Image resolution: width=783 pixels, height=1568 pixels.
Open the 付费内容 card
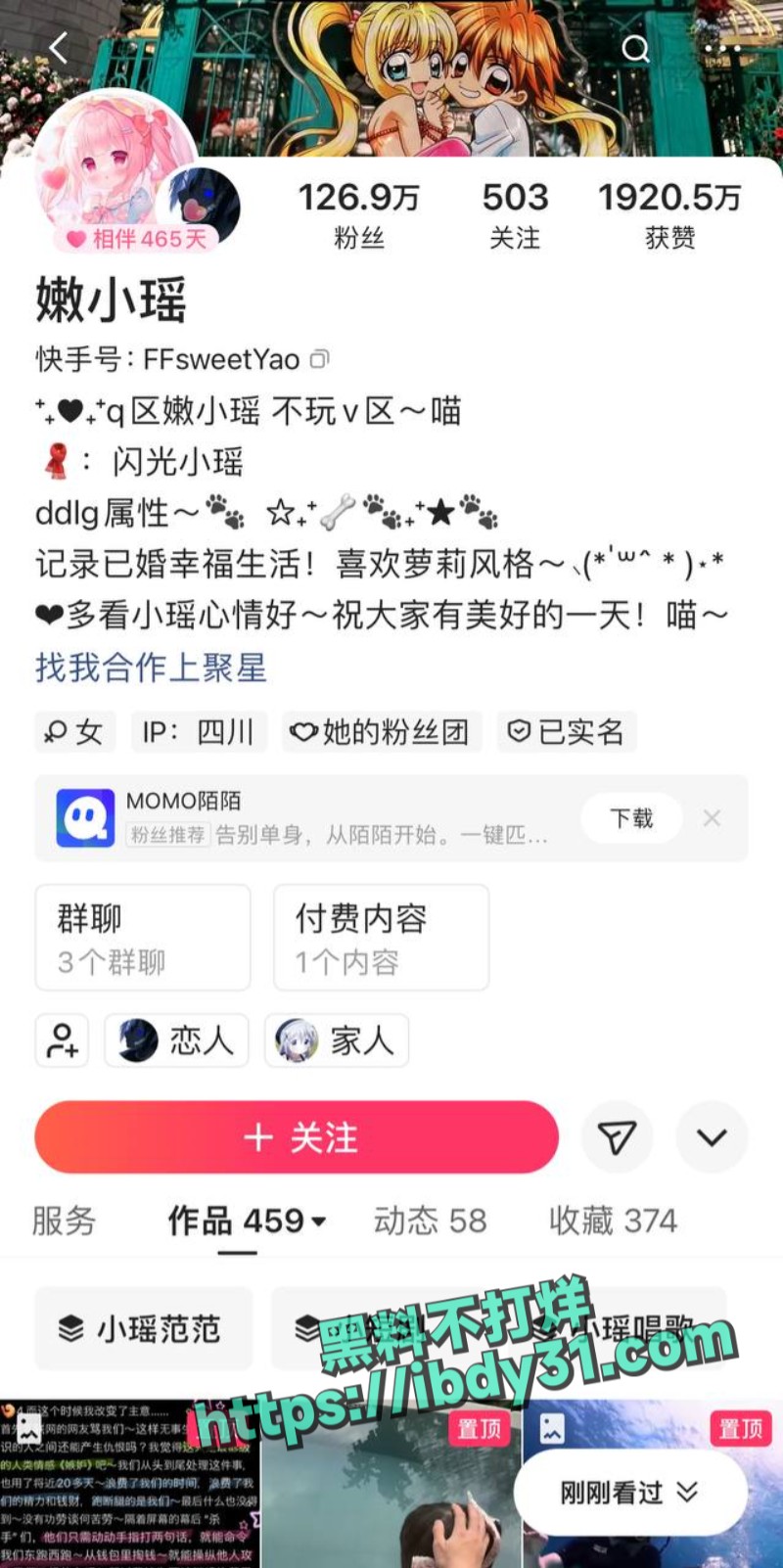pos(381,938)
